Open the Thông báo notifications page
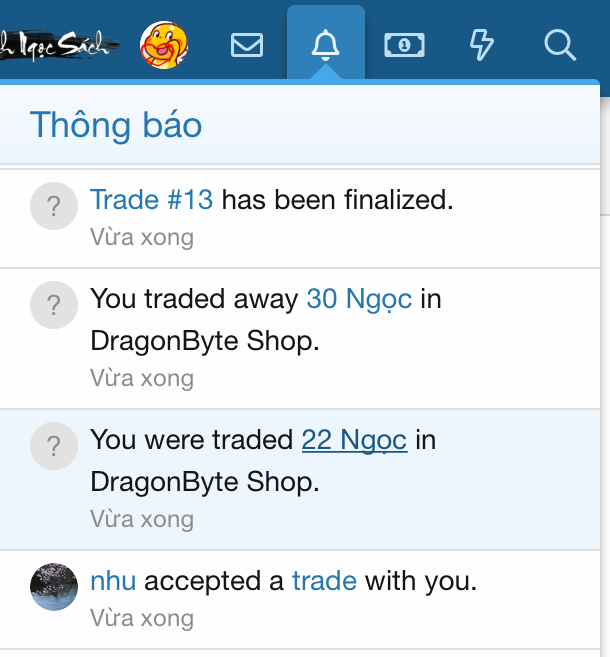This screenshot has height=657, width=610. 116,125
